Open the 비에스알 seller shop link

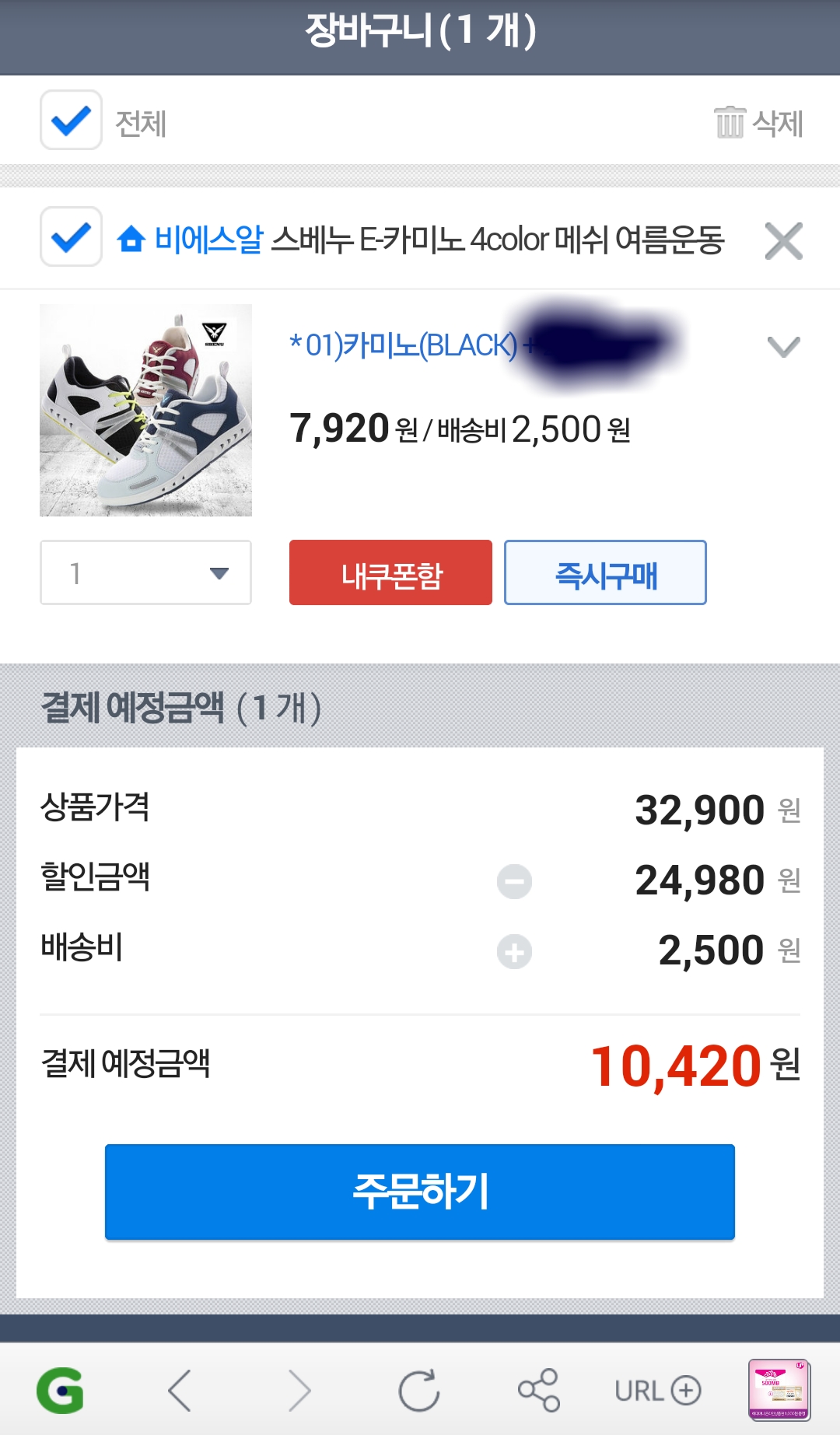pyautogui.click(x=191, y=239)
